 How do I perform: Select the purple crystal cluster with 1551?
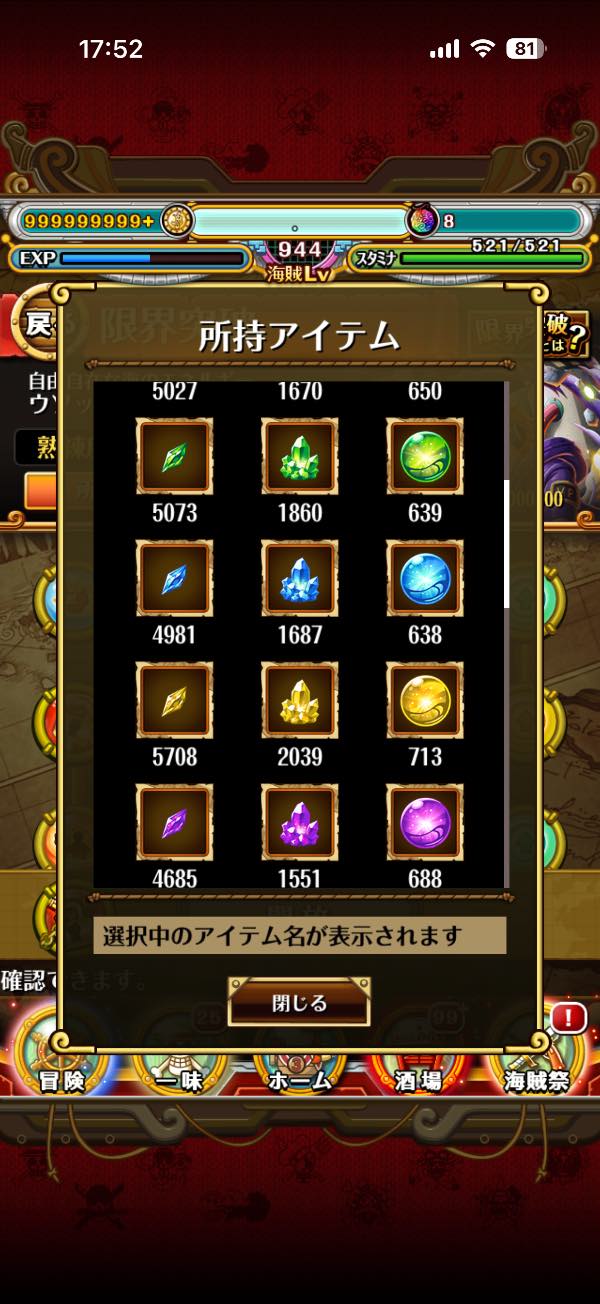point(299,822)
